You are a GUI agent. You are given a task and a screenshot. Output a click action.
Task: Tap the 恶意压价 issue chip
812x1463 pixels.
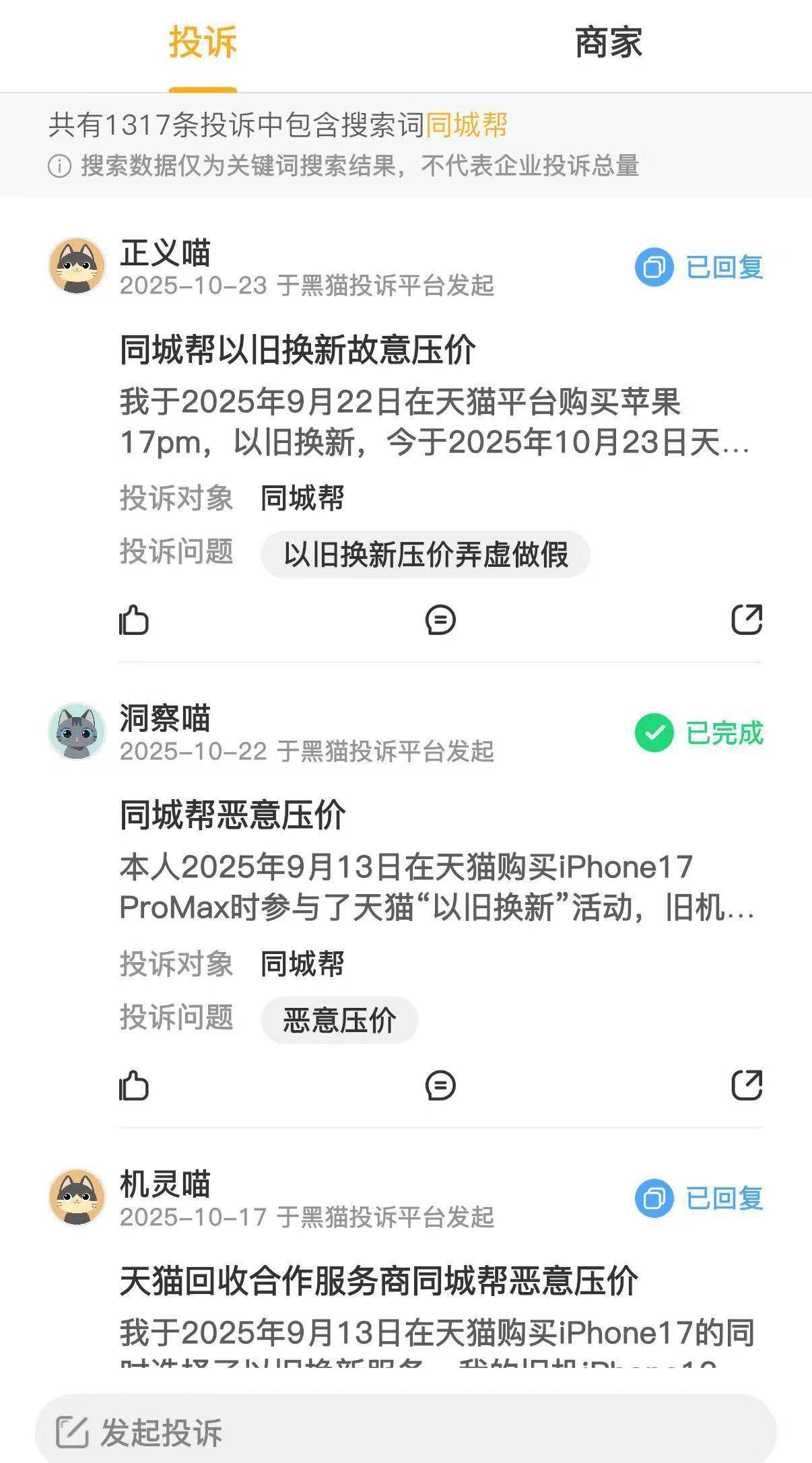(339, 1020)
